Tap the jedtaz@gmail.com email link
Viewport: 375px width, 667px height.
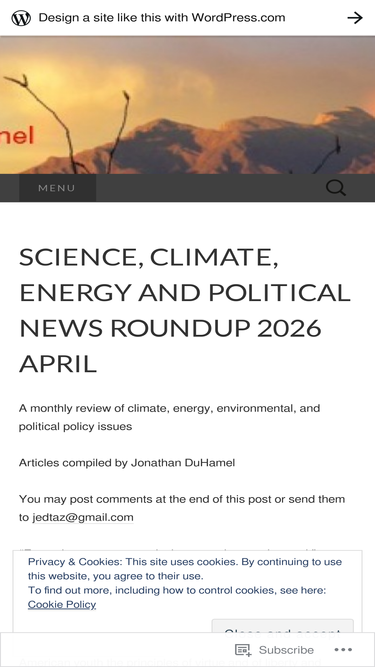tap(83, 518)
